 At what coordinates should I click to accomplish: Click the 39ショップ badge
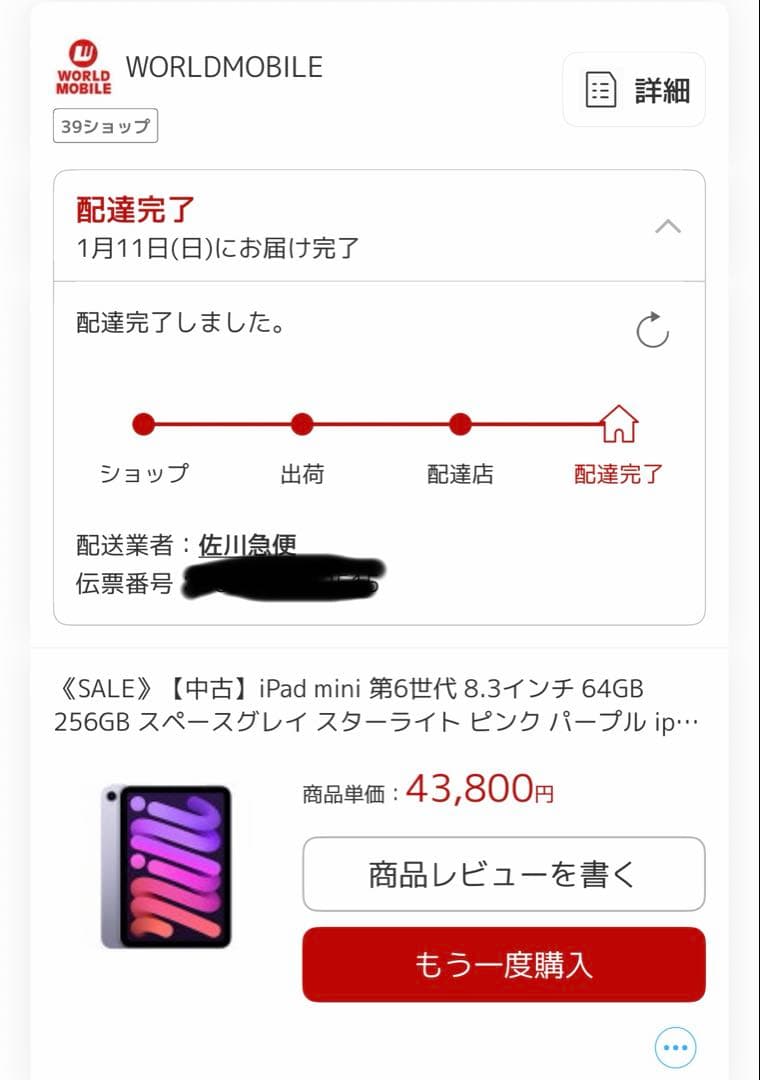[x=104, y=126]
